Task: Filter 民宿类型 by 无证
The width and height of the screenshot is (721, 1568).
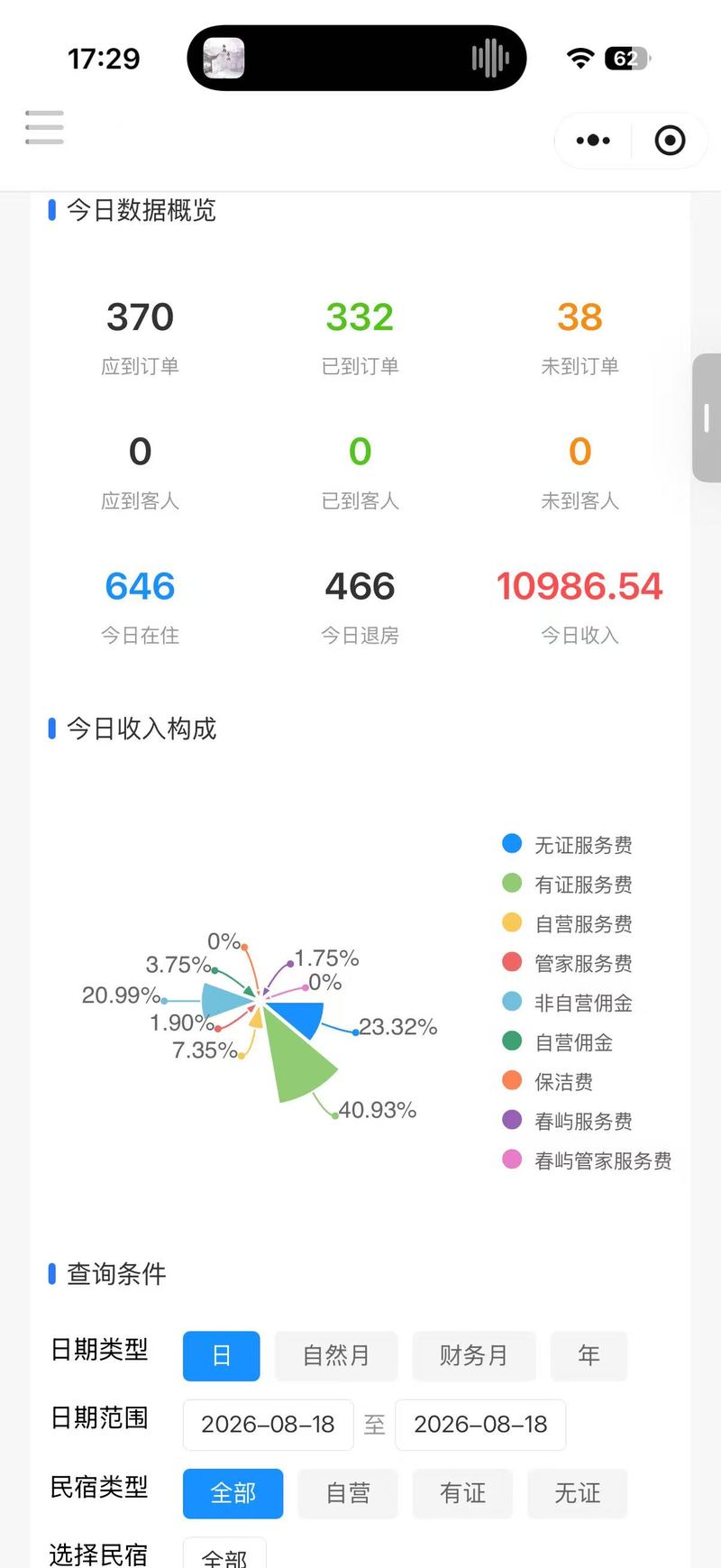Action: [577, 1494]
